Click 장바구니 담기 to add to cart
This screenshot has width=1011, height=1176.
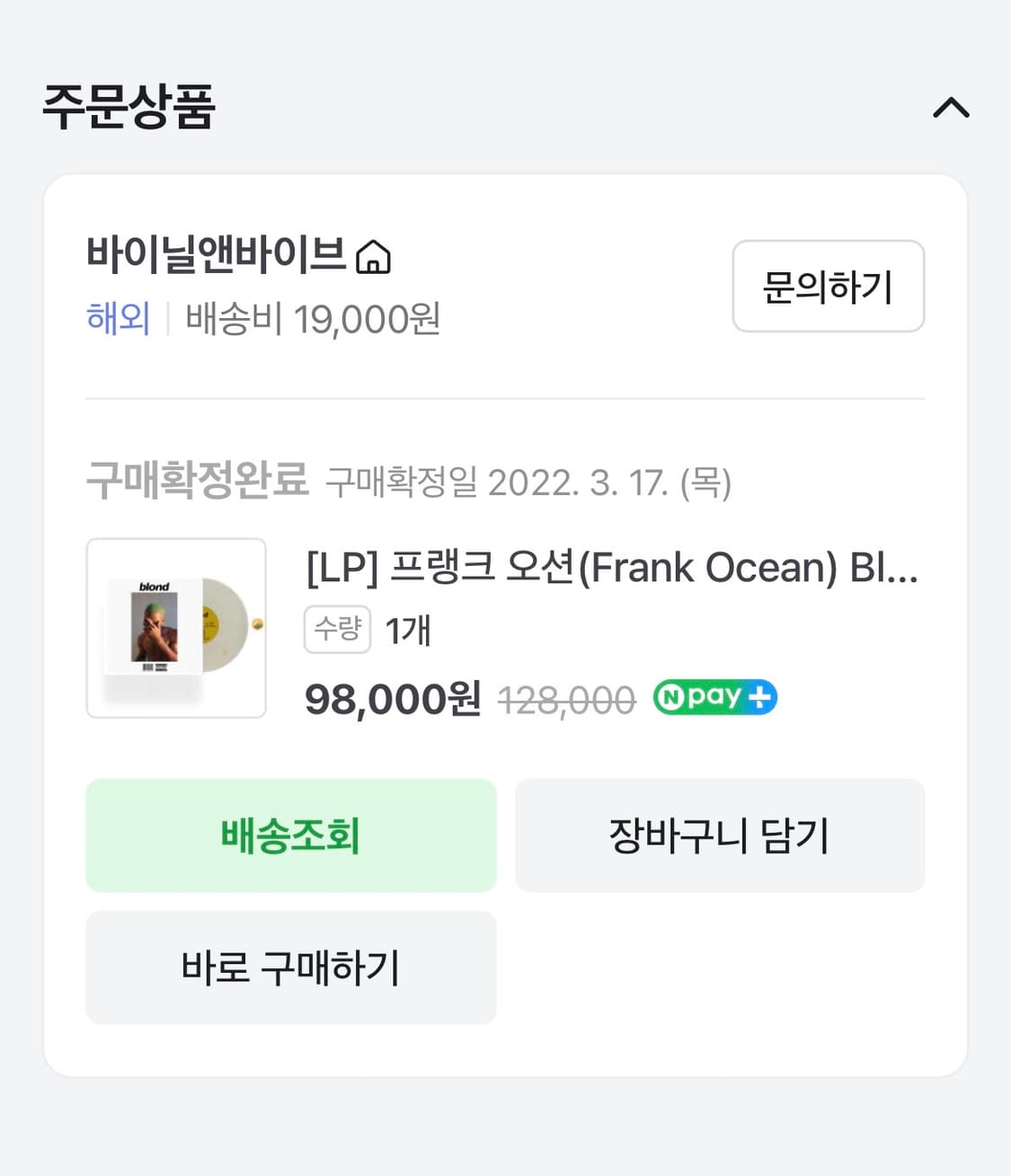719,836
